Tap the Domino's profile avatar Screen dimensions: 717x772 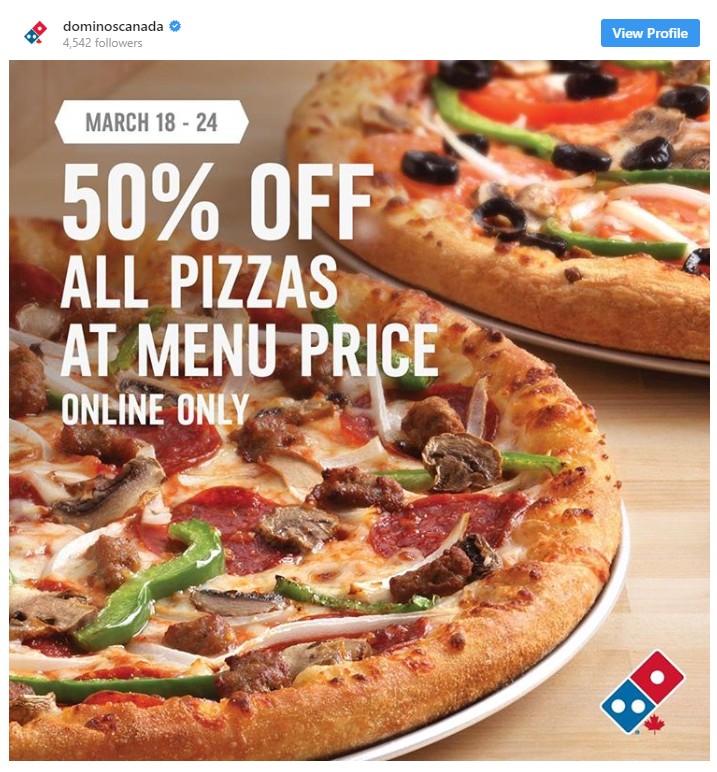36,33
